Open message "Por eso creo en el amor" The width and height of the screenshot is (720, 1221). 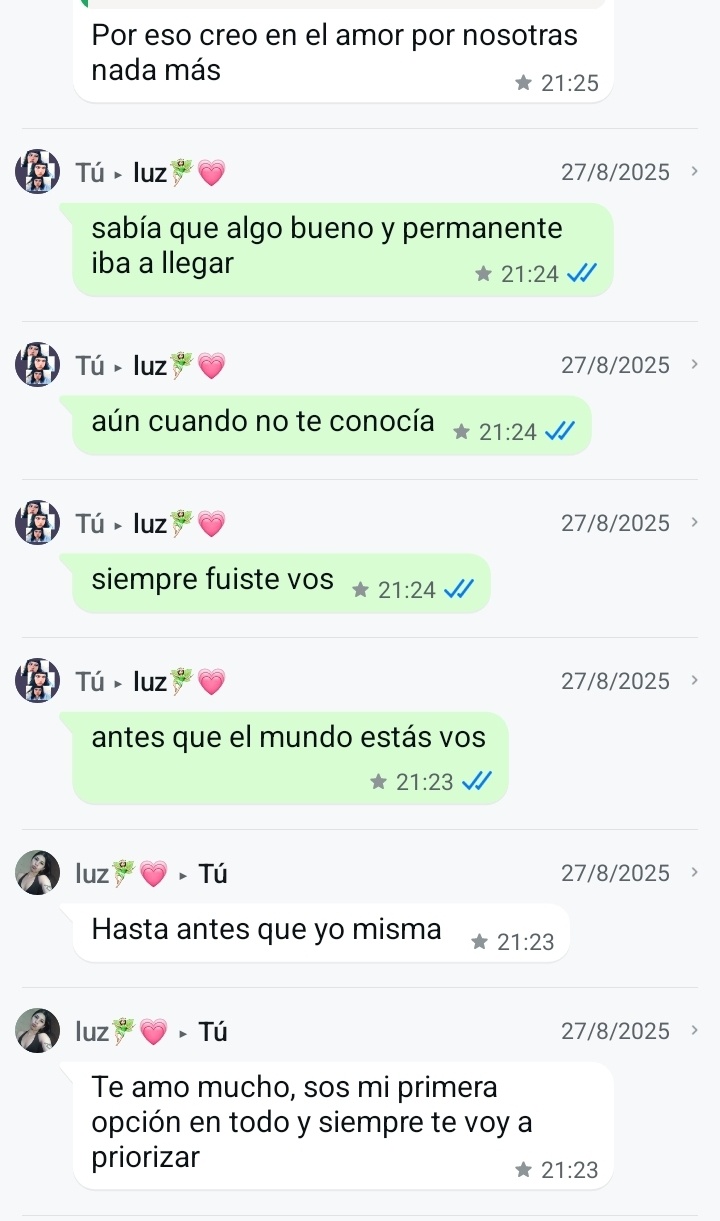(x=340, y=53)
